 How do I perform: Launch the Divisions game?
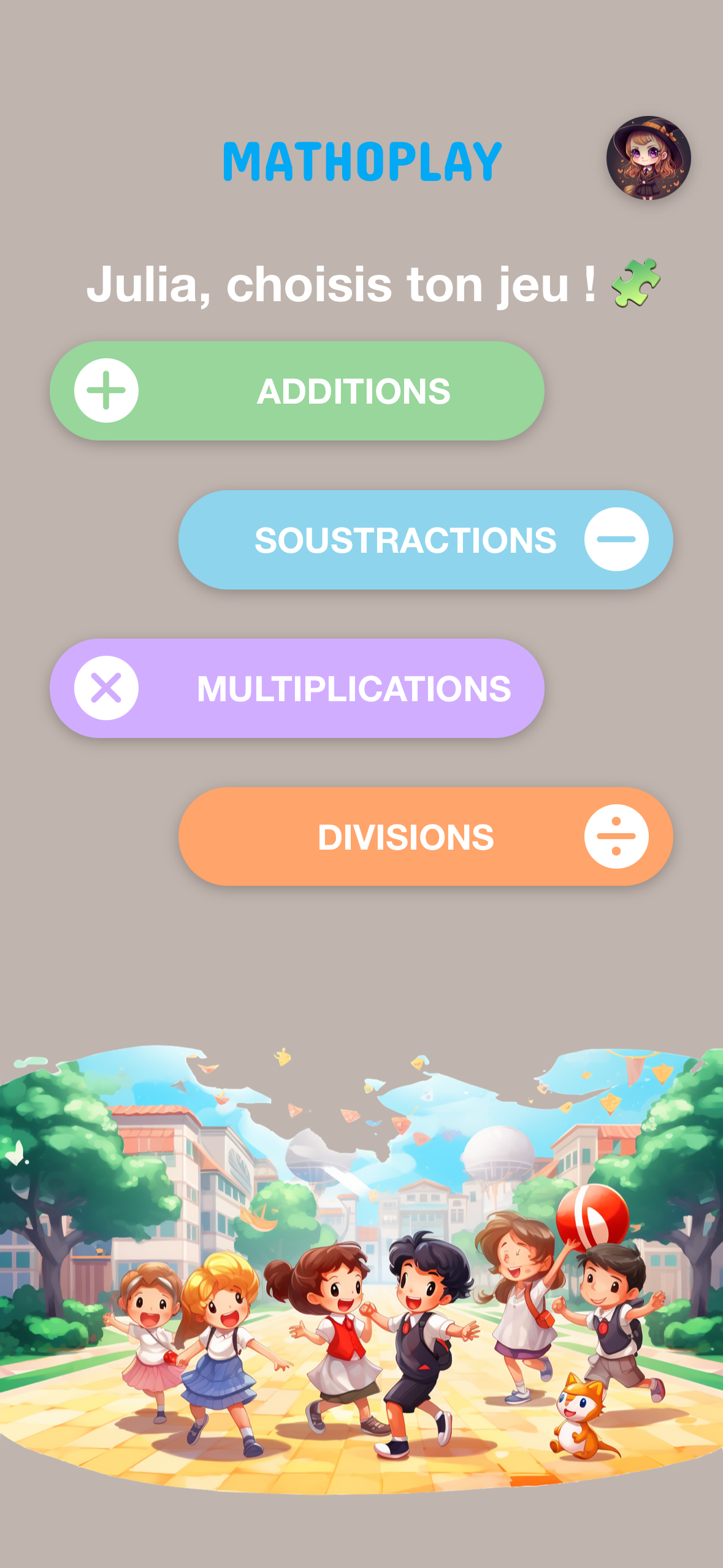coord(426,837)
